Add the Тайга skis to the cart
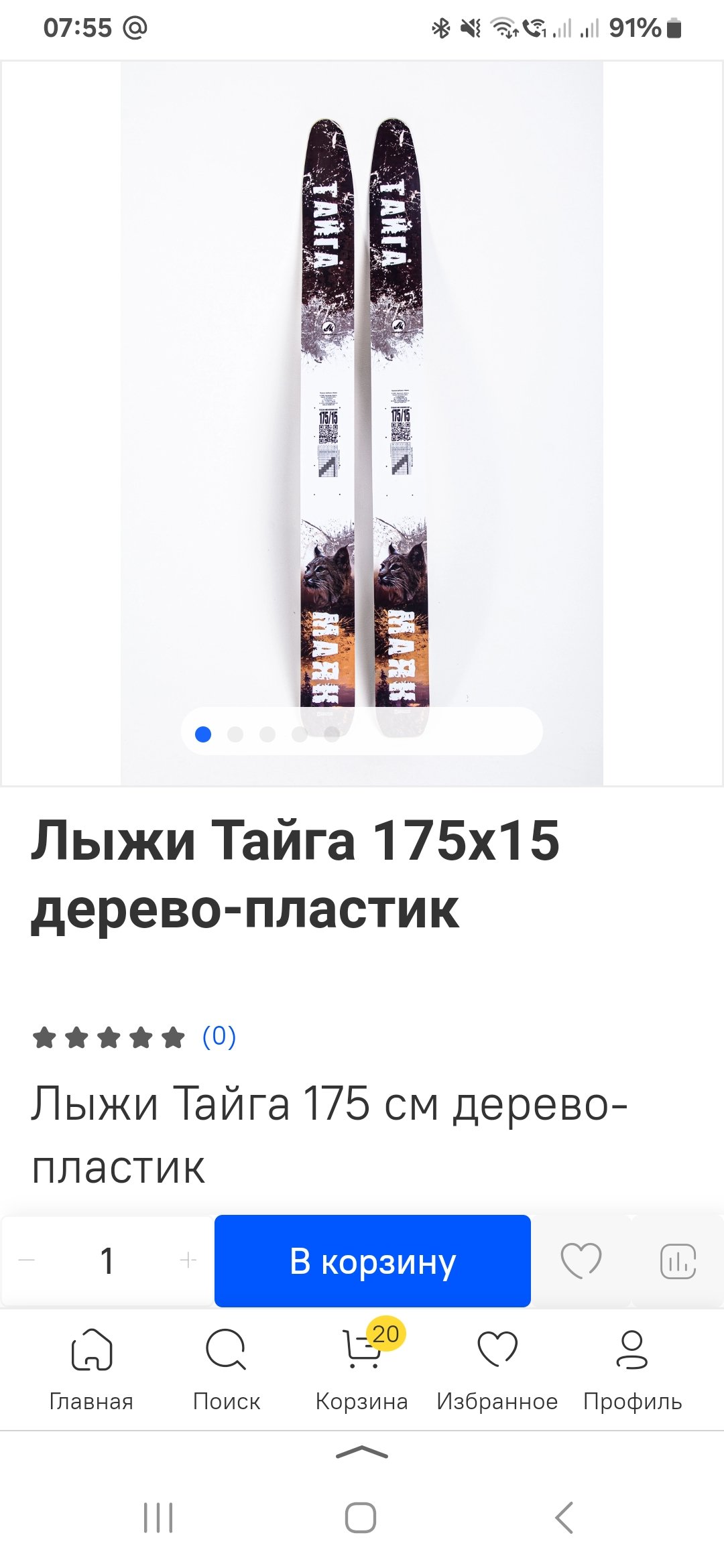The image size is (724, 1568). tap(372, 1261)
